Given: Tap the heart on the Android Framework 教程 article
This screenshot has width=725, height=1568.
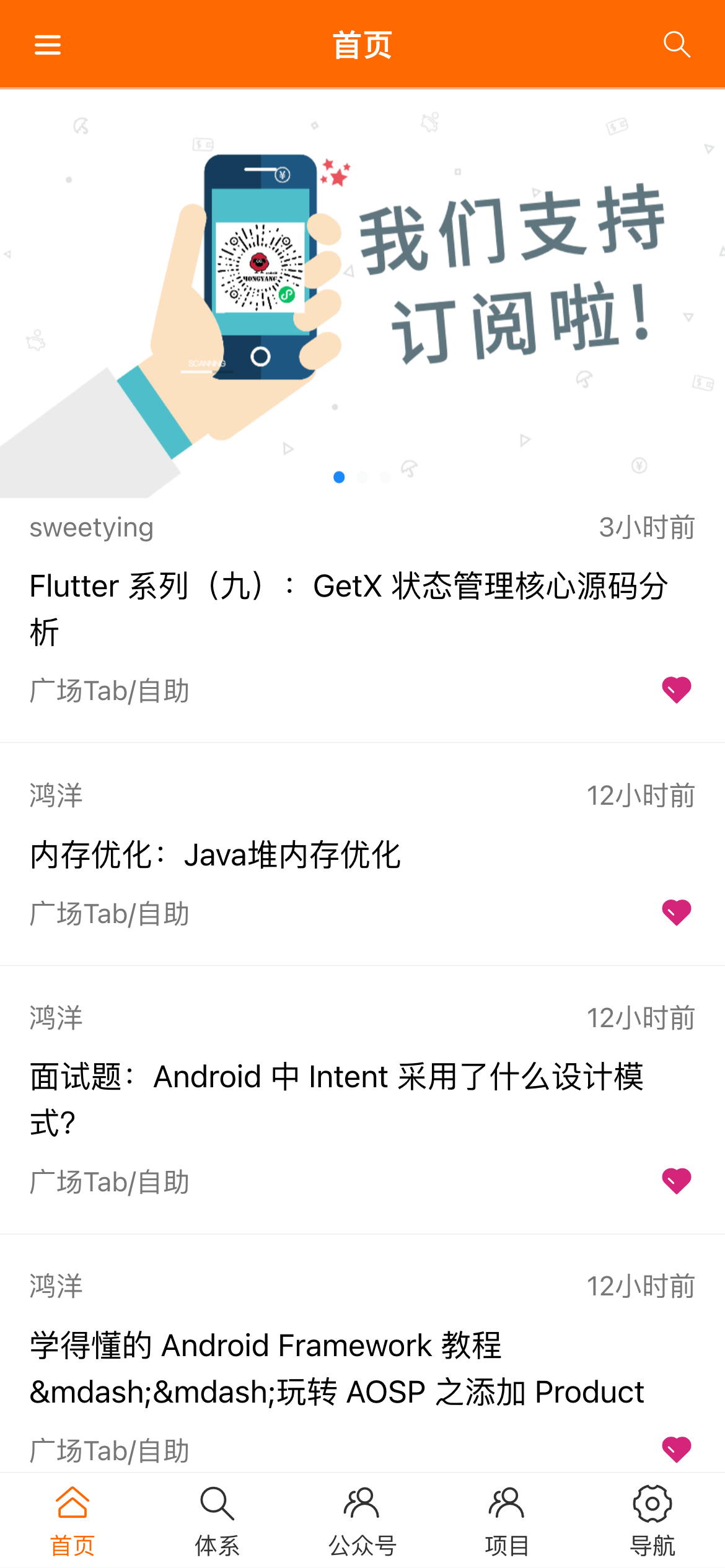Looking at the screenshot, I should click(676, 1449).
